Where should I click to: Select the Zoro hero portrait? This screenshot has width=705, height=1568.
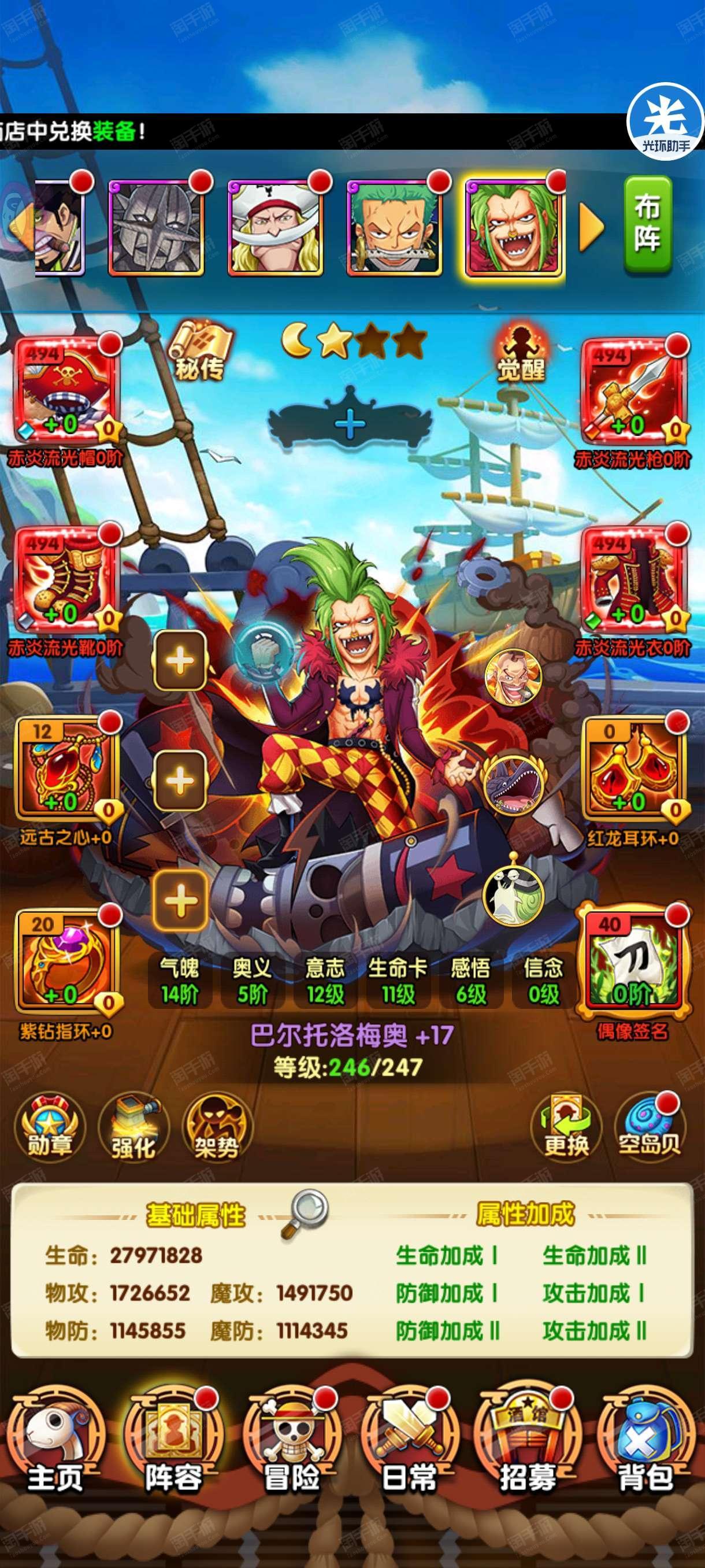394,228
